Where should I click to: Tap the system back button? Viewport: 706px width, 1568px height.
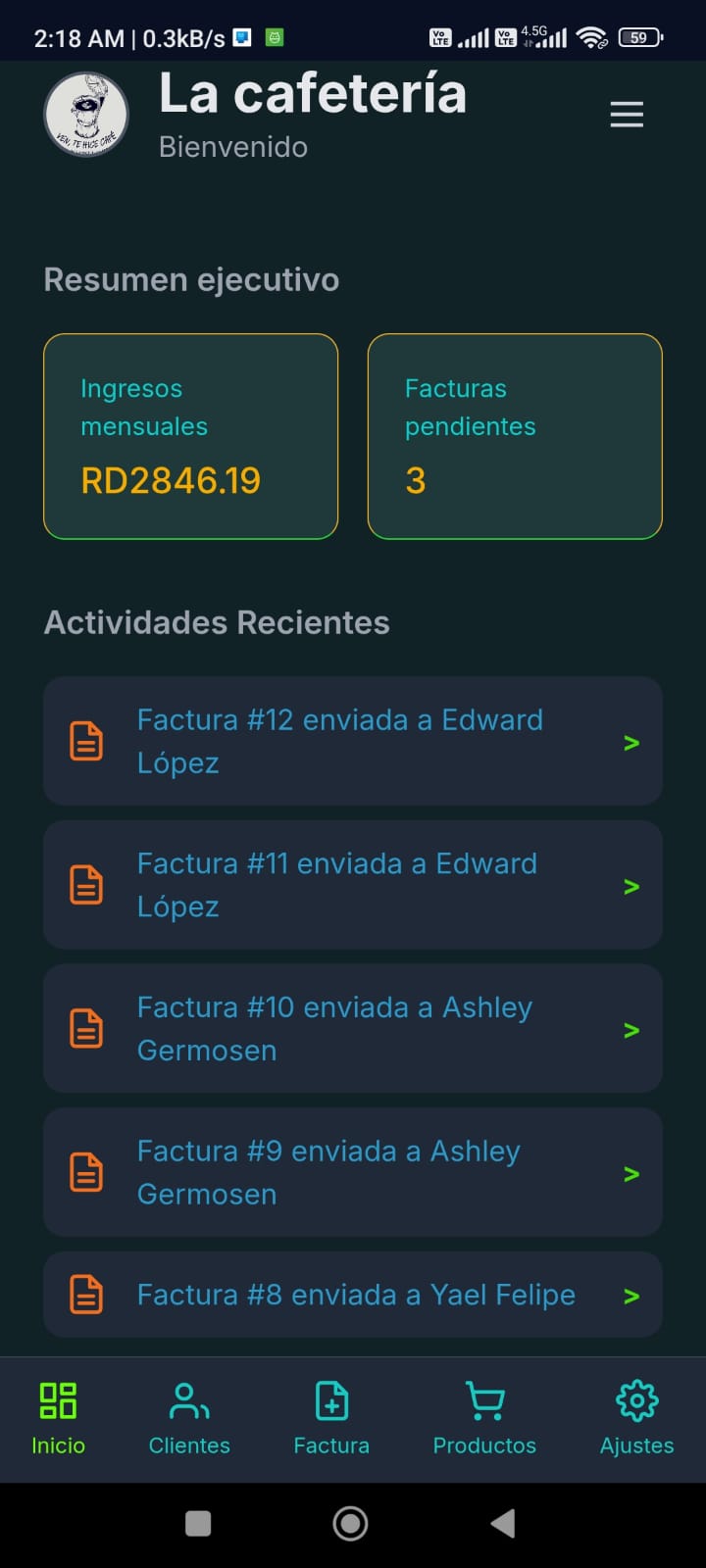tap(503, 1523)
